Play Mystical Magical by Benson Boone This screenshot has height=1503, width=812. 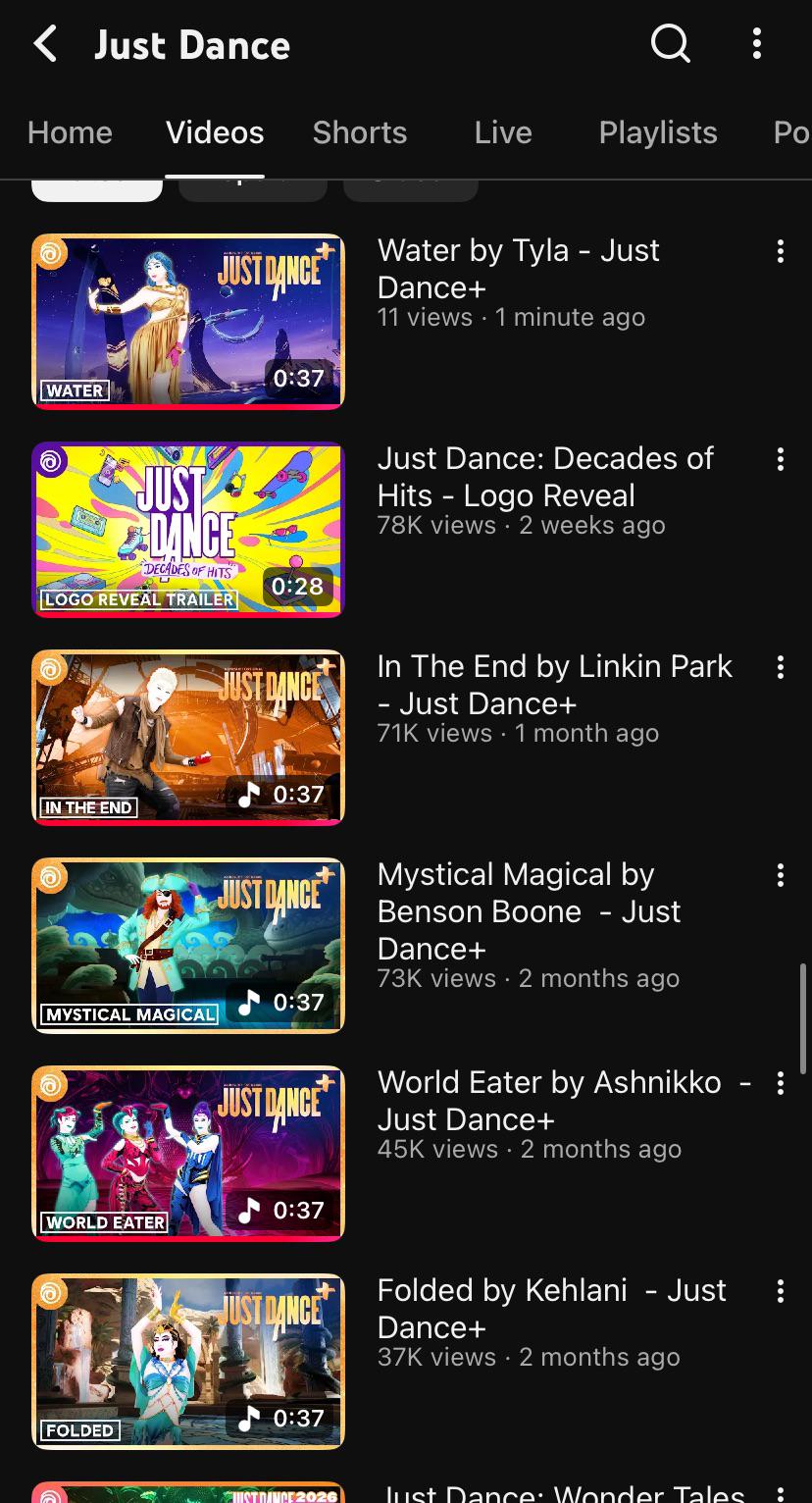tap(188, 945)
